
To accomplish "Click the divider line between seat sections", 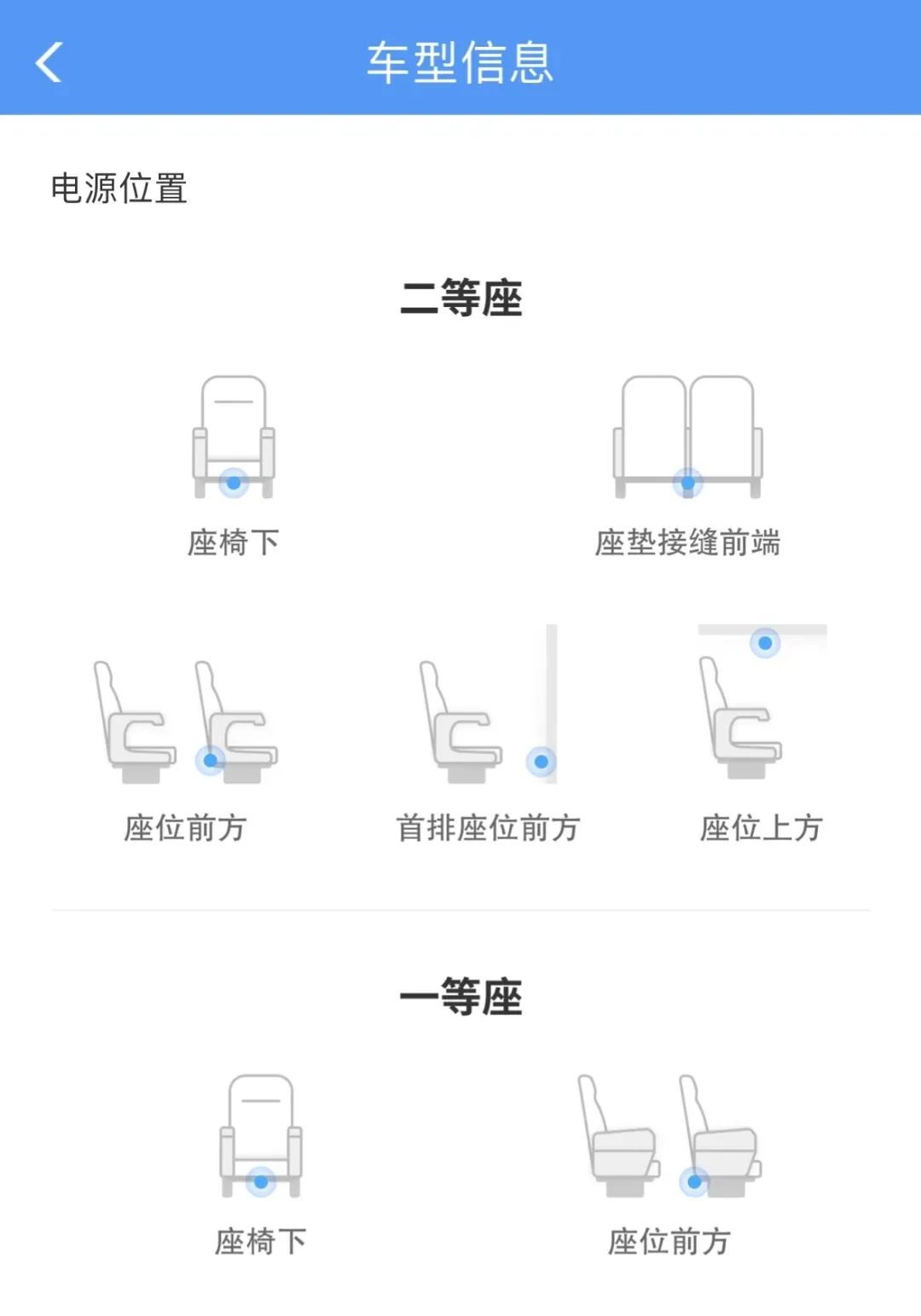I will (x=460, y=908).
